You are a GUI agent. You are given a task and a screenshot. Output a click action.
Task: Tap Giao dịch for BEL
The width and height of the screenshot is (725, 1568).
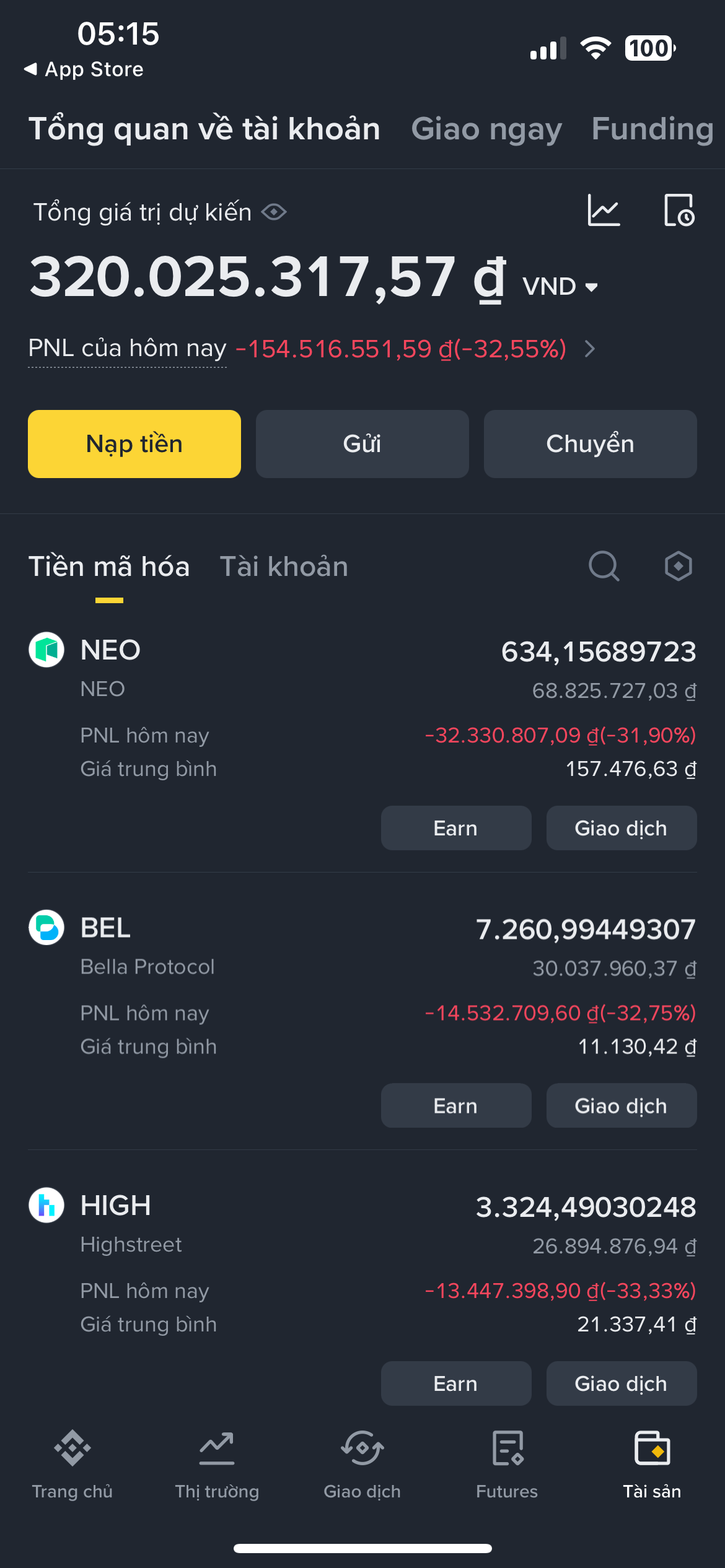(621, 1105)
